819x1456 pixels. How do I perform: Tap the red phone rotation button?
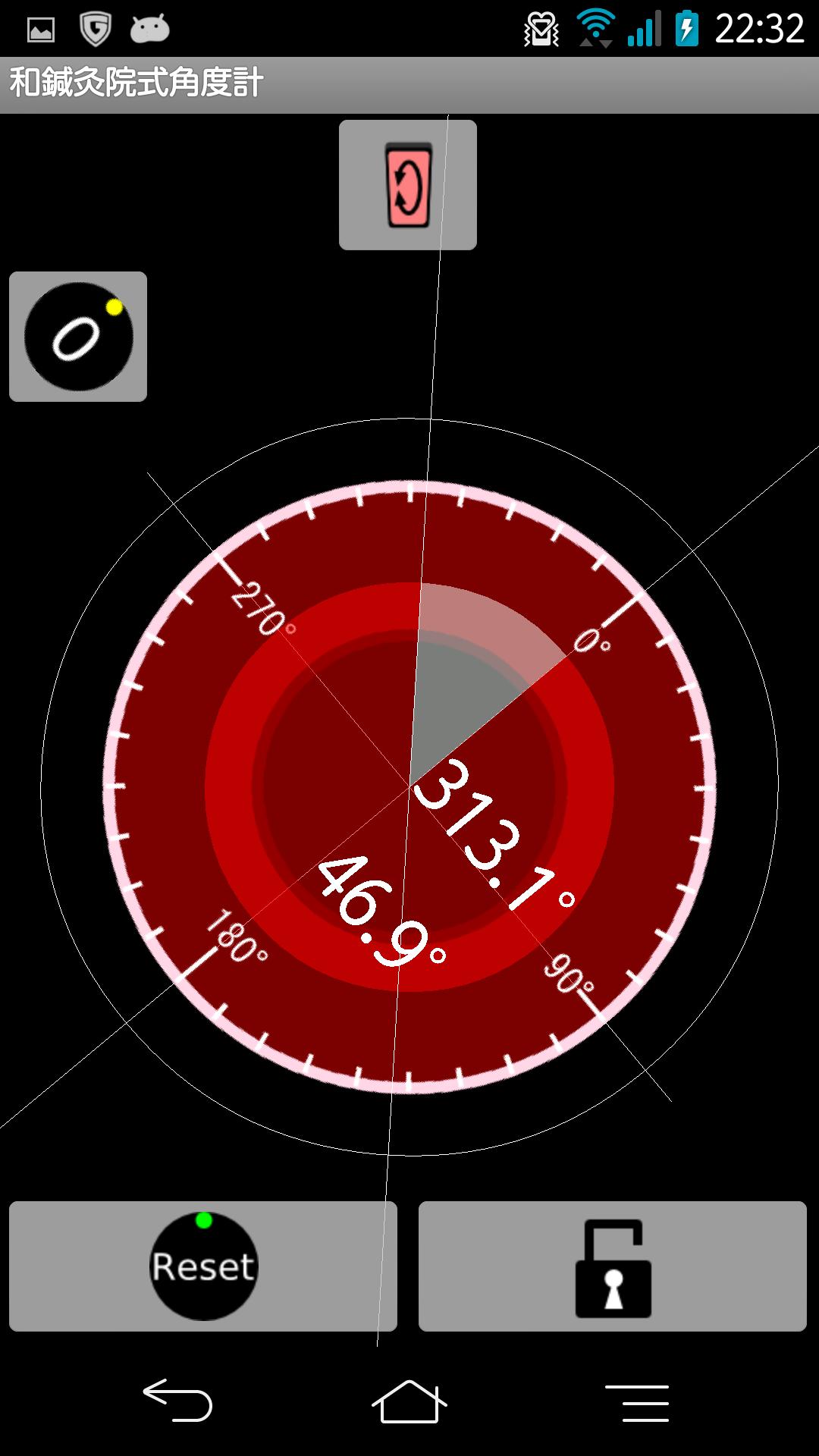[x=408, y=185]
